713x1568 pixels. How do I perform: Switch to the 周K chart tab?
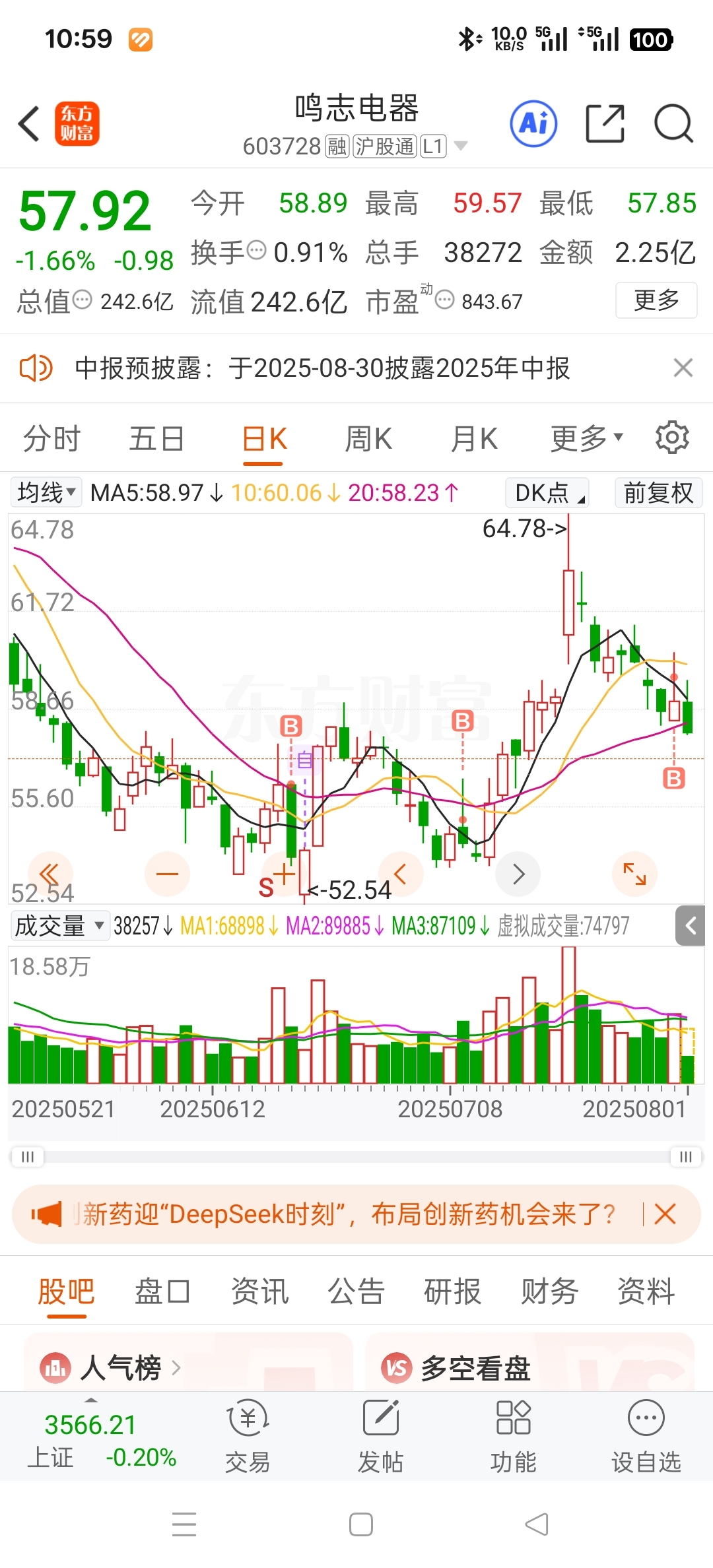[368, 439]
